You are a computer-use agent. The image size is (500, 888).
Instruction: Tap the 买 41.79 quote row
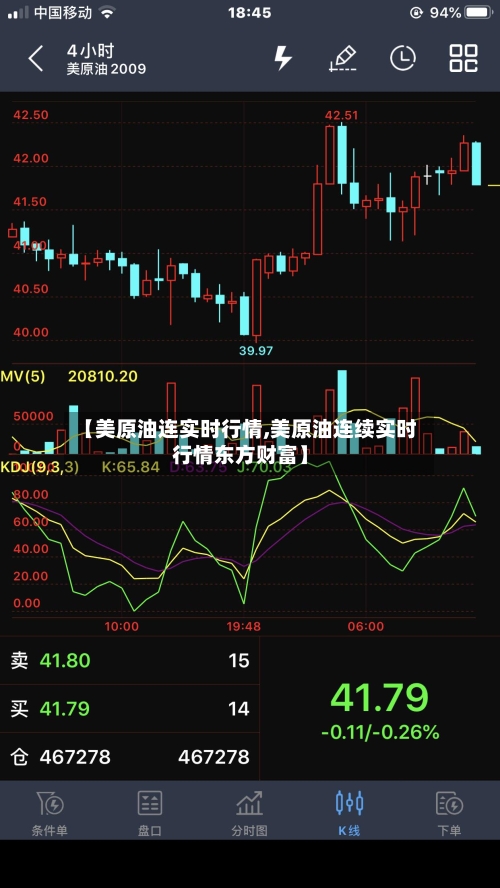(130, 708)
